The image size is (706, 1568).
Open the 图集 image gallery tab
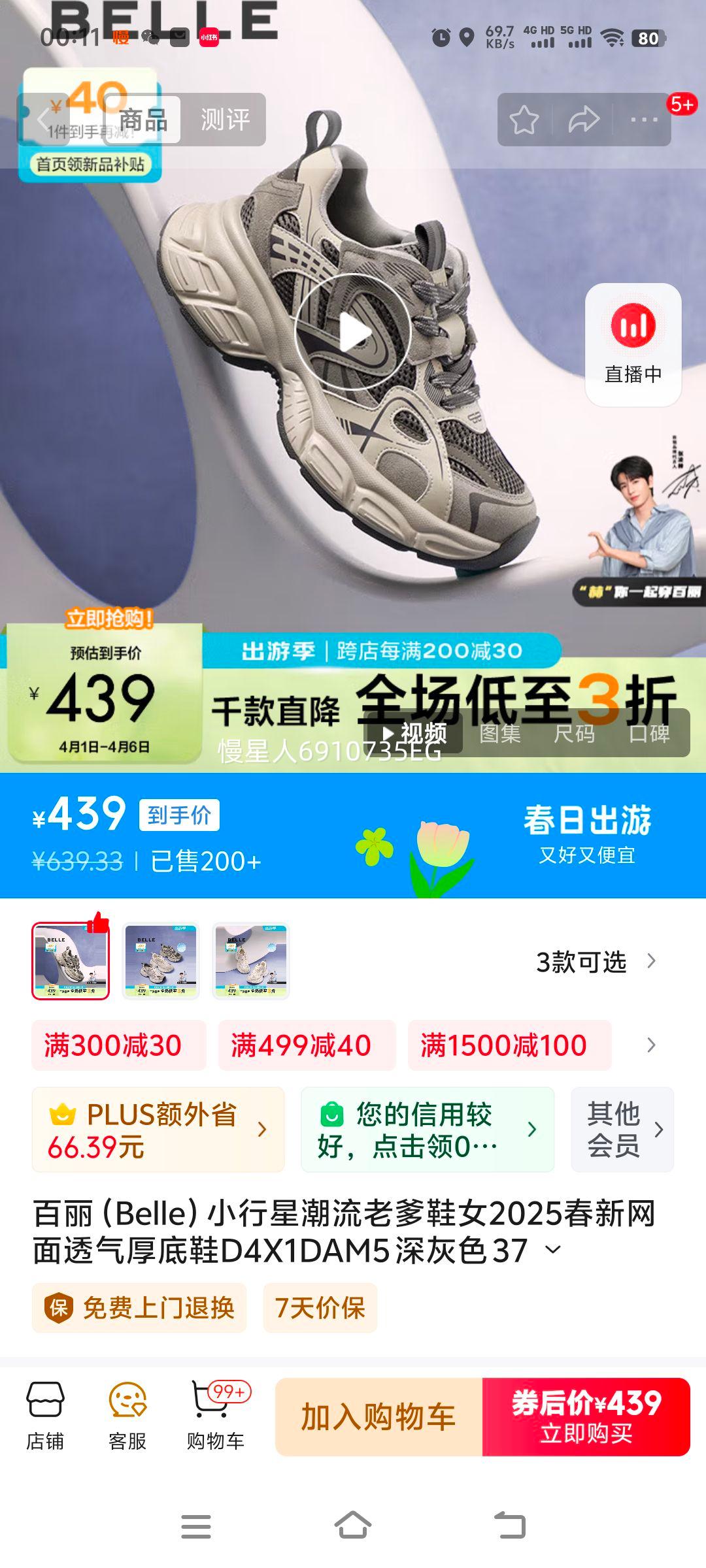click(x=499, y=735)
